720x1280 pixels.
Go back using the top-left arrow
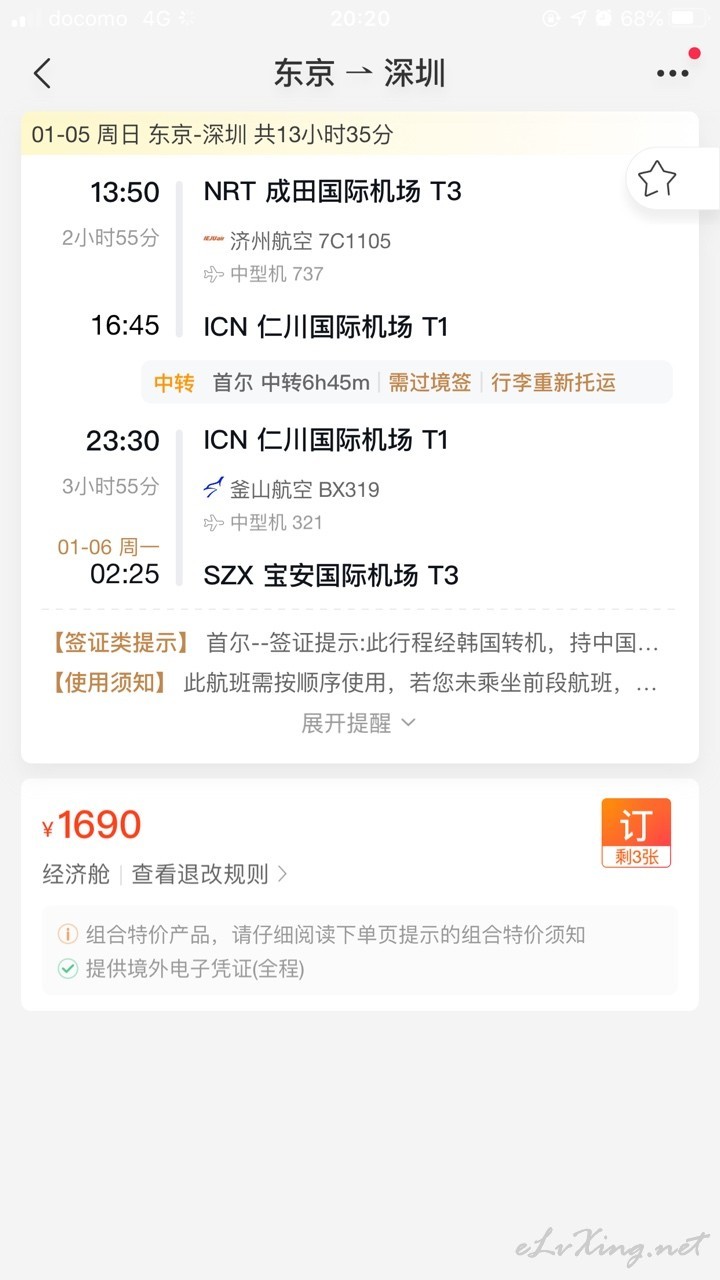42,73
